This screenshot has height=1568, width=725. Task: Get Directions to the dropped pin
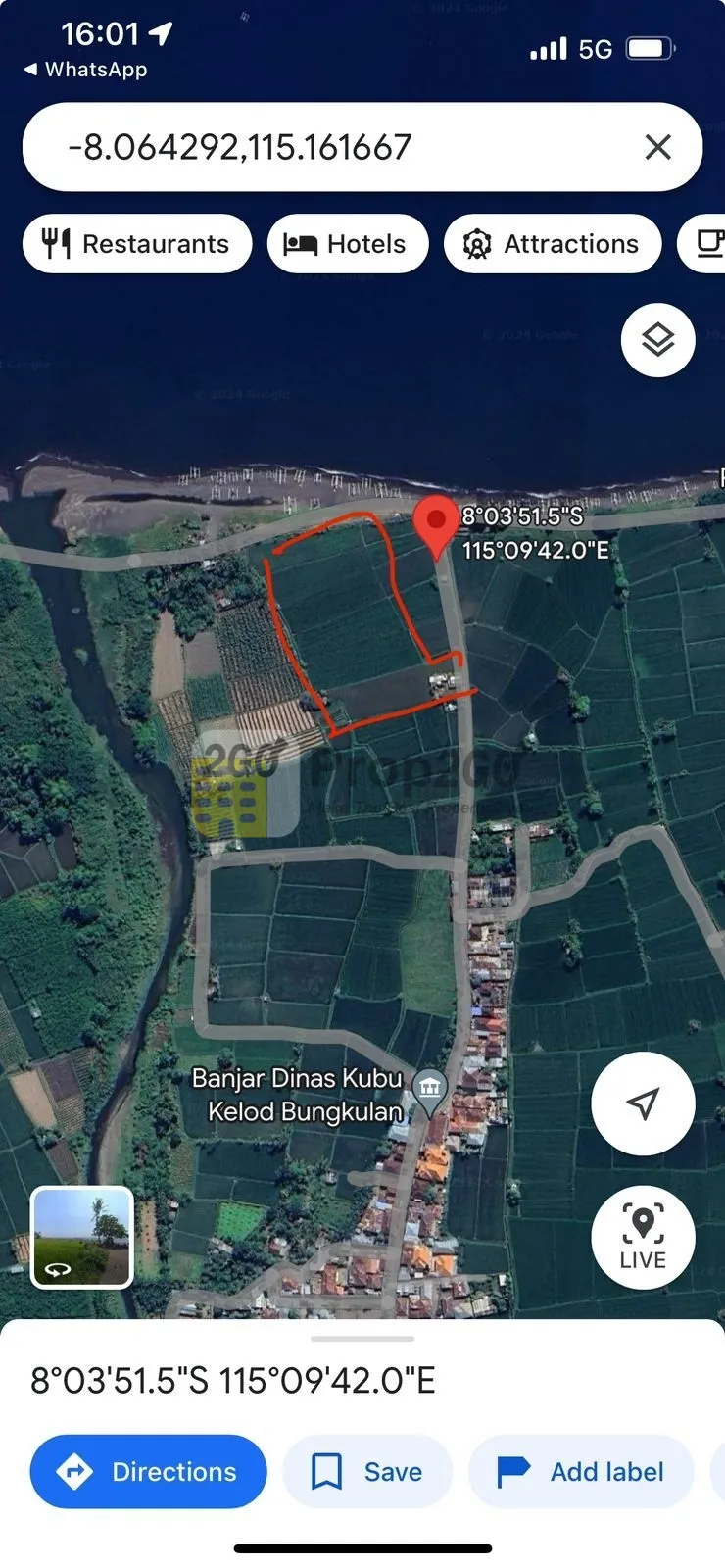coord(149,1471)
